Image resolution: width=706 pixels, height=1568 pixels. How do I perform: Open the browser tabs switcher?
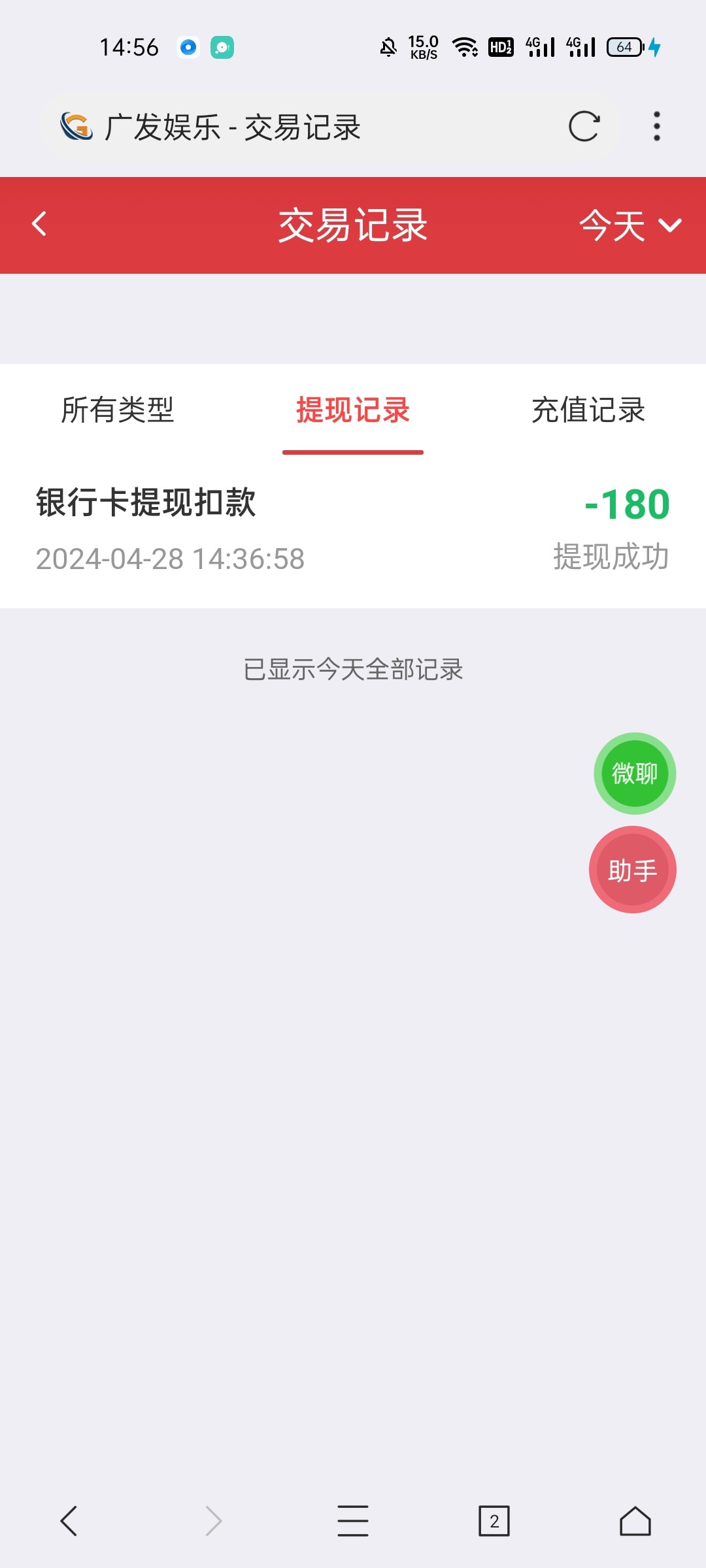pyautogui.click(x=494, y=1521)
